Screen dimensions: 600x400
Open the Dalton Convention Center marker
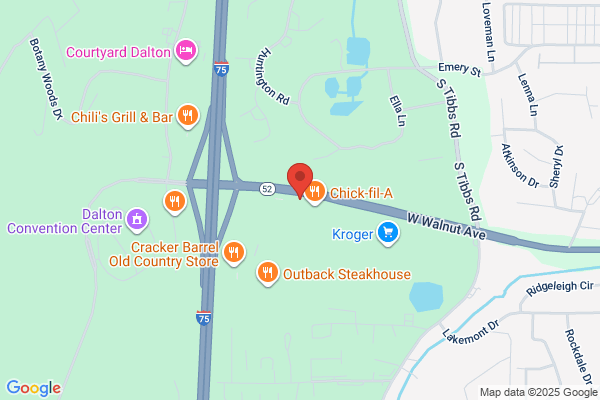(137, 220)
